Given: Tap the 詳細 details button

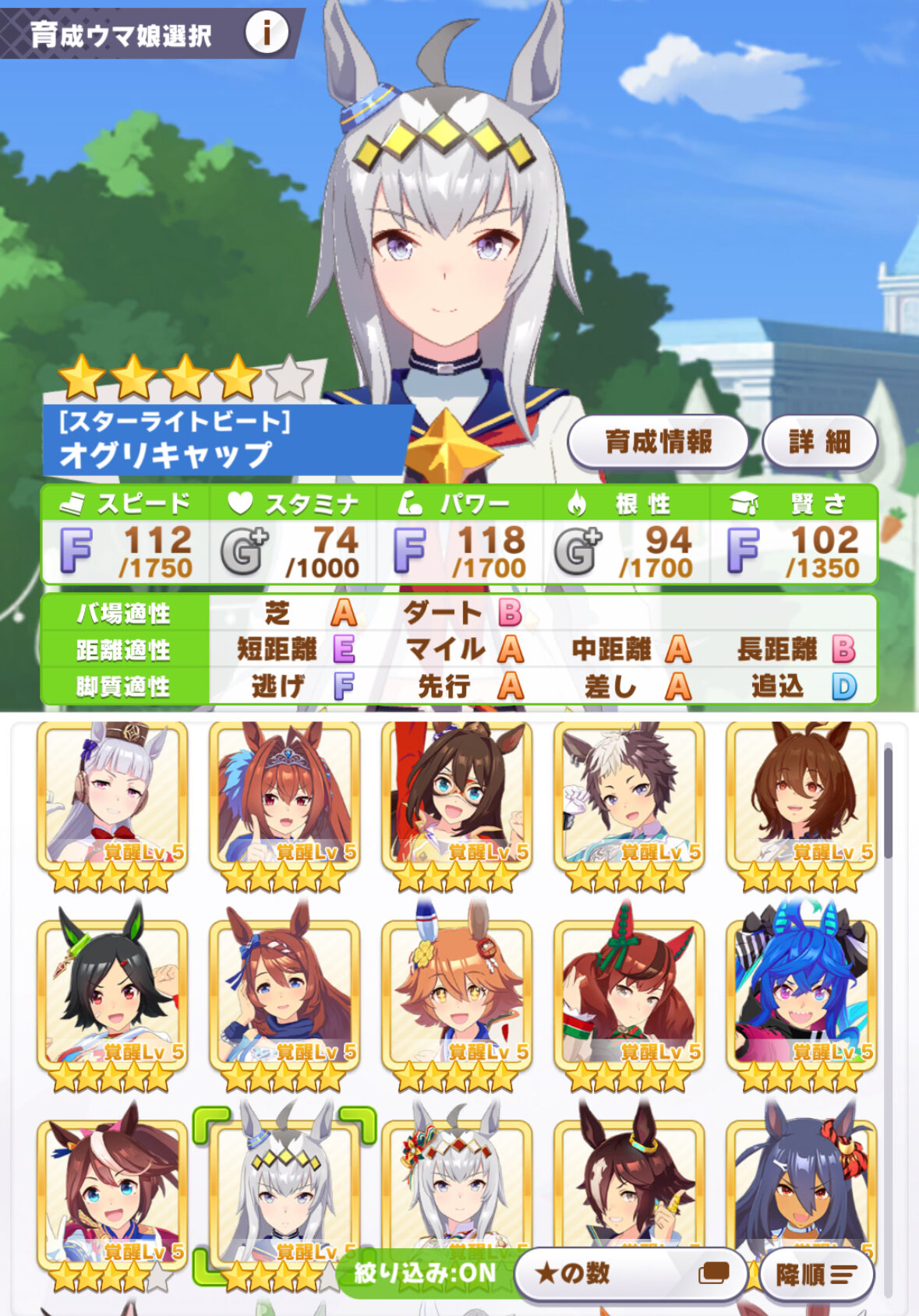Looking at the screenshot, I should click(819, 442).
